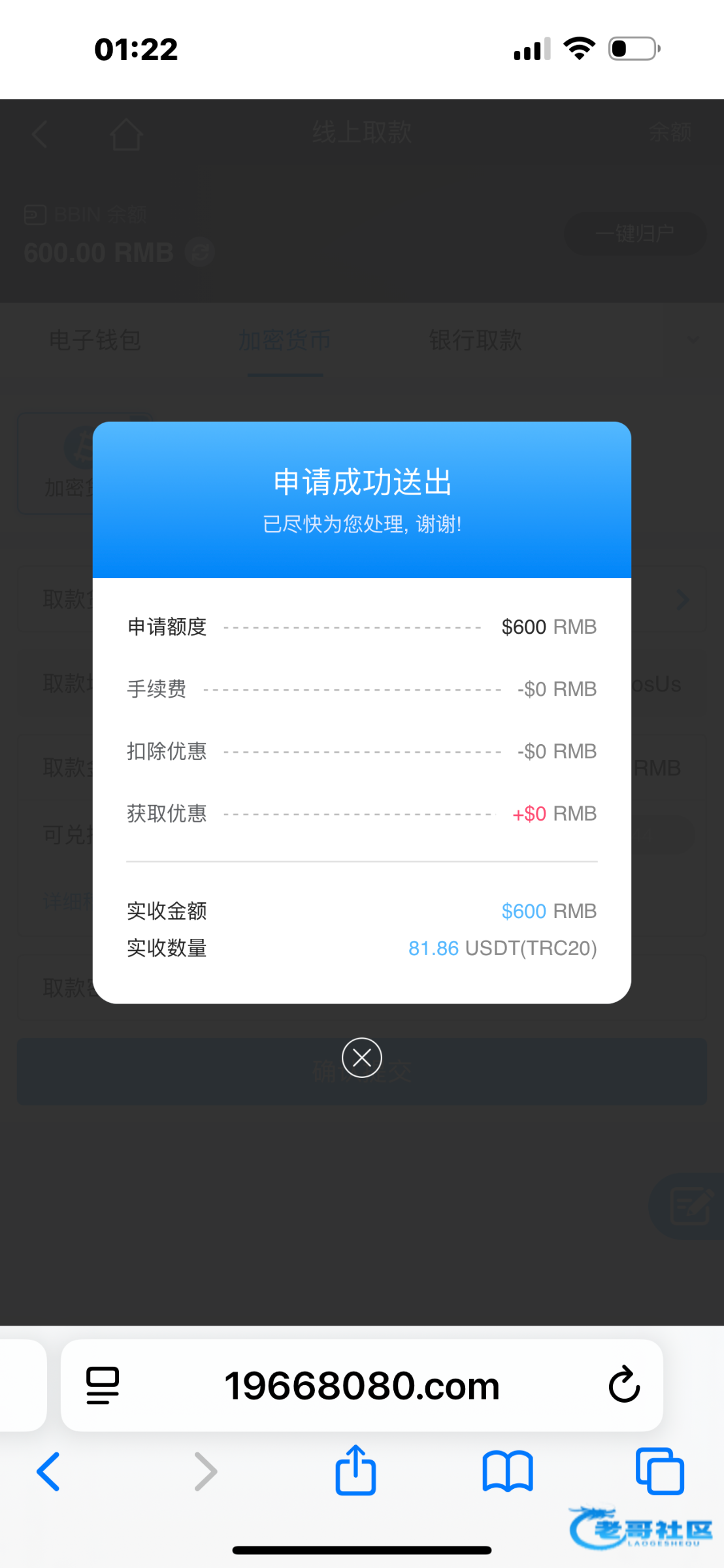
Task: Close the withdrawal success dialog
Action: pyautogui.click(x=361, y=1057)
